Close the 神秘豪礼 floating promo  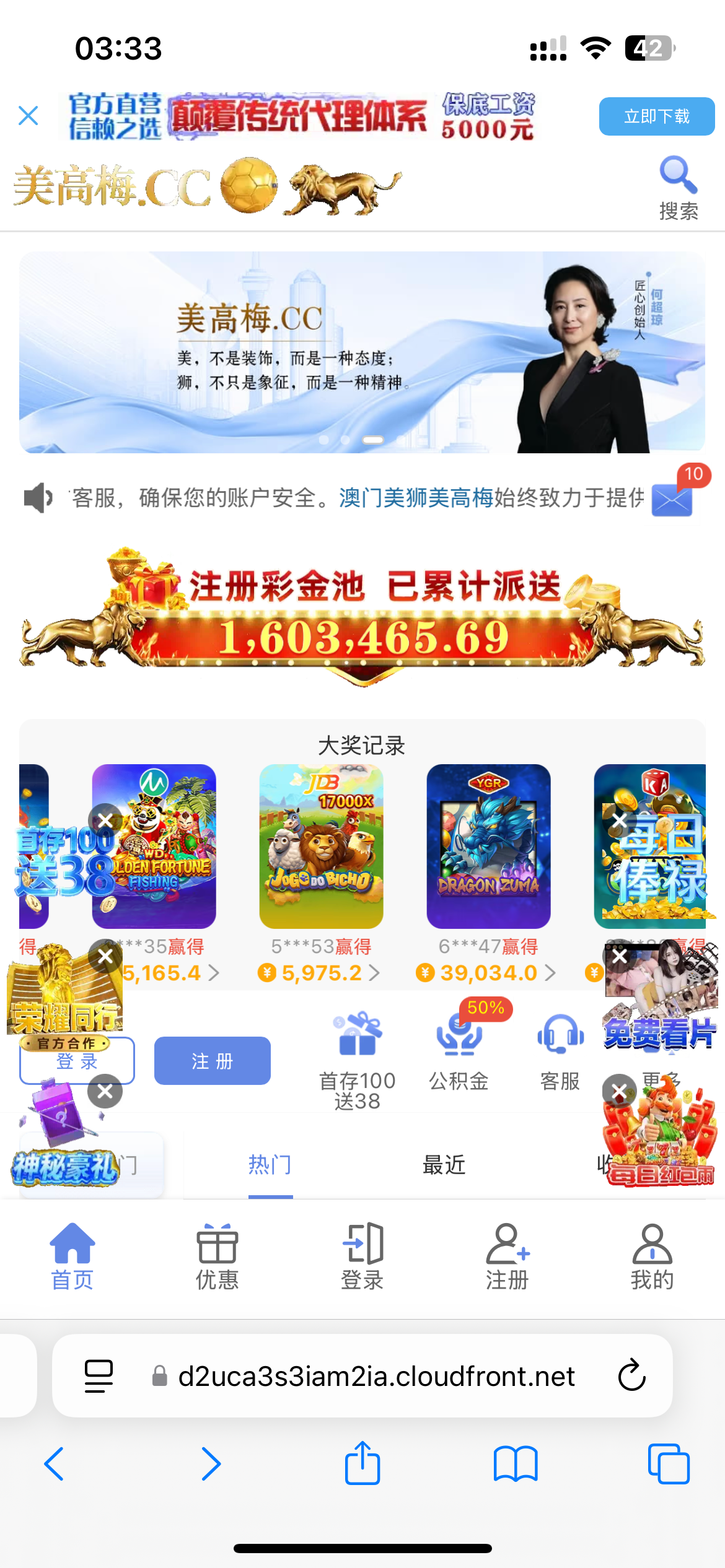point(105,1091)
